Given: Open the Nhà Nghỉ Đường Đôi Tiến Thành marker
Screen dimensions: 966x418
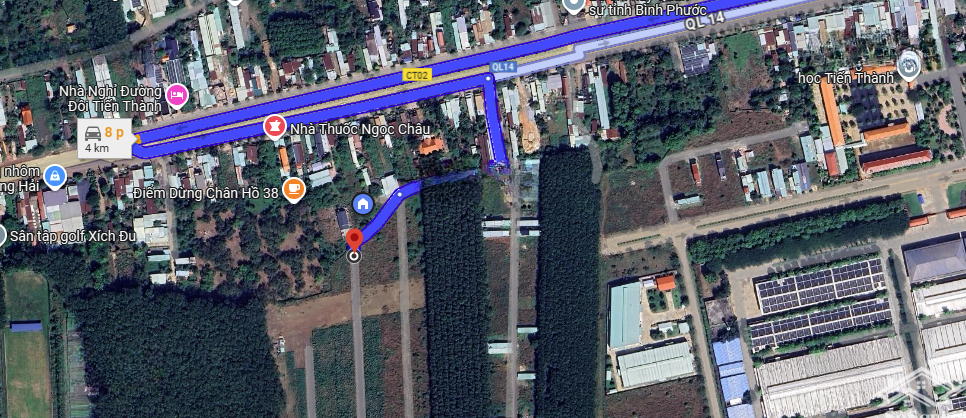Looking at the screenshot, I should click(177, 95).
